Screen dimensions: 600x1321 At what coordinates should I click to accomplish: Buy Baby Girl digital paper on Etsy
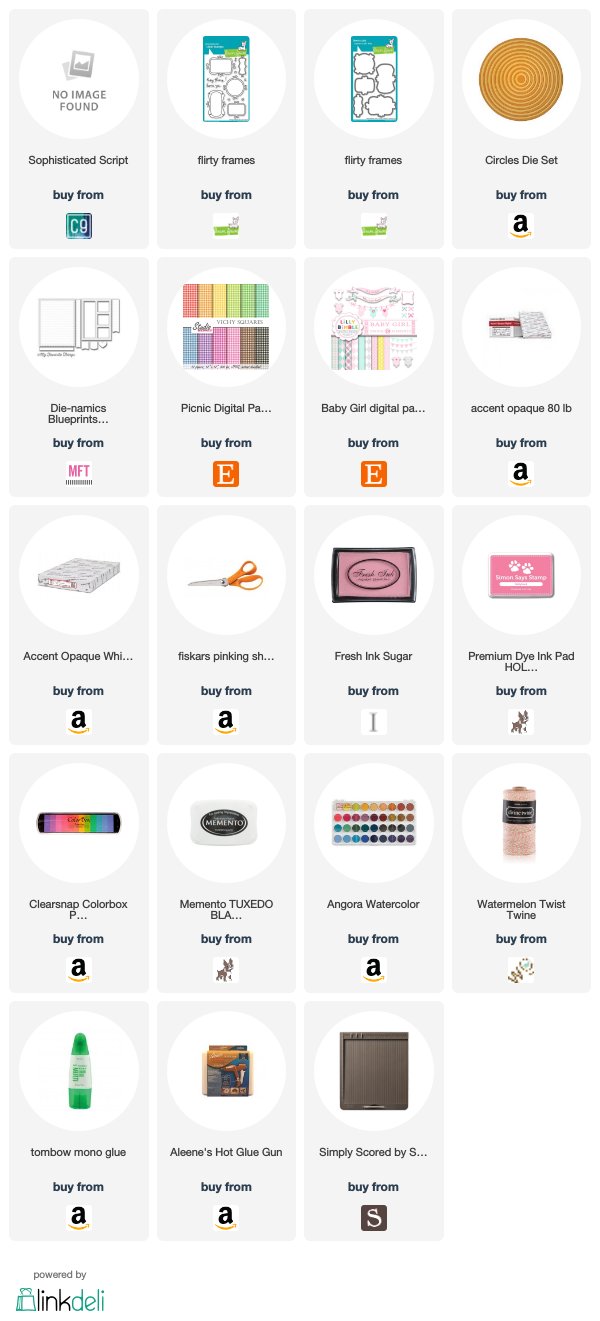[x=372, y=474]
